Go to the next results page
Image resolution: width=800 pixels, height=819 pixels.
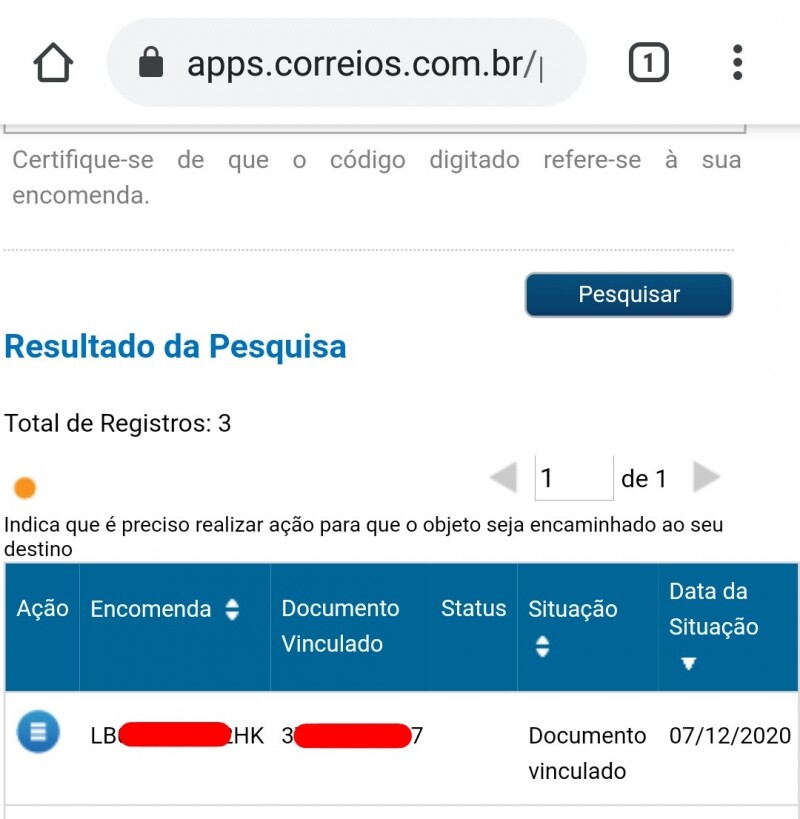pos(706,478)
